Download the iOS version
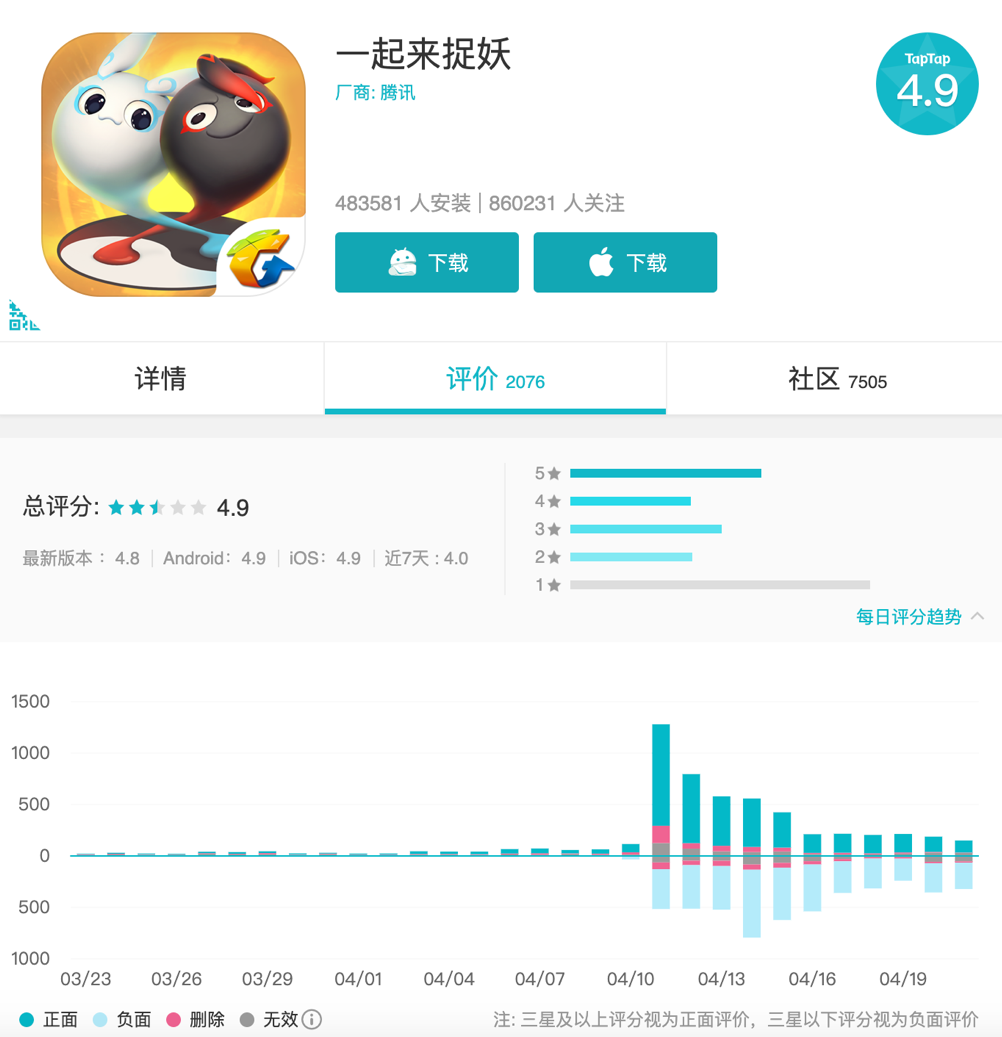Image resolution: width=1002 pixels, height=1037 pixels. (x=625, y=262)
